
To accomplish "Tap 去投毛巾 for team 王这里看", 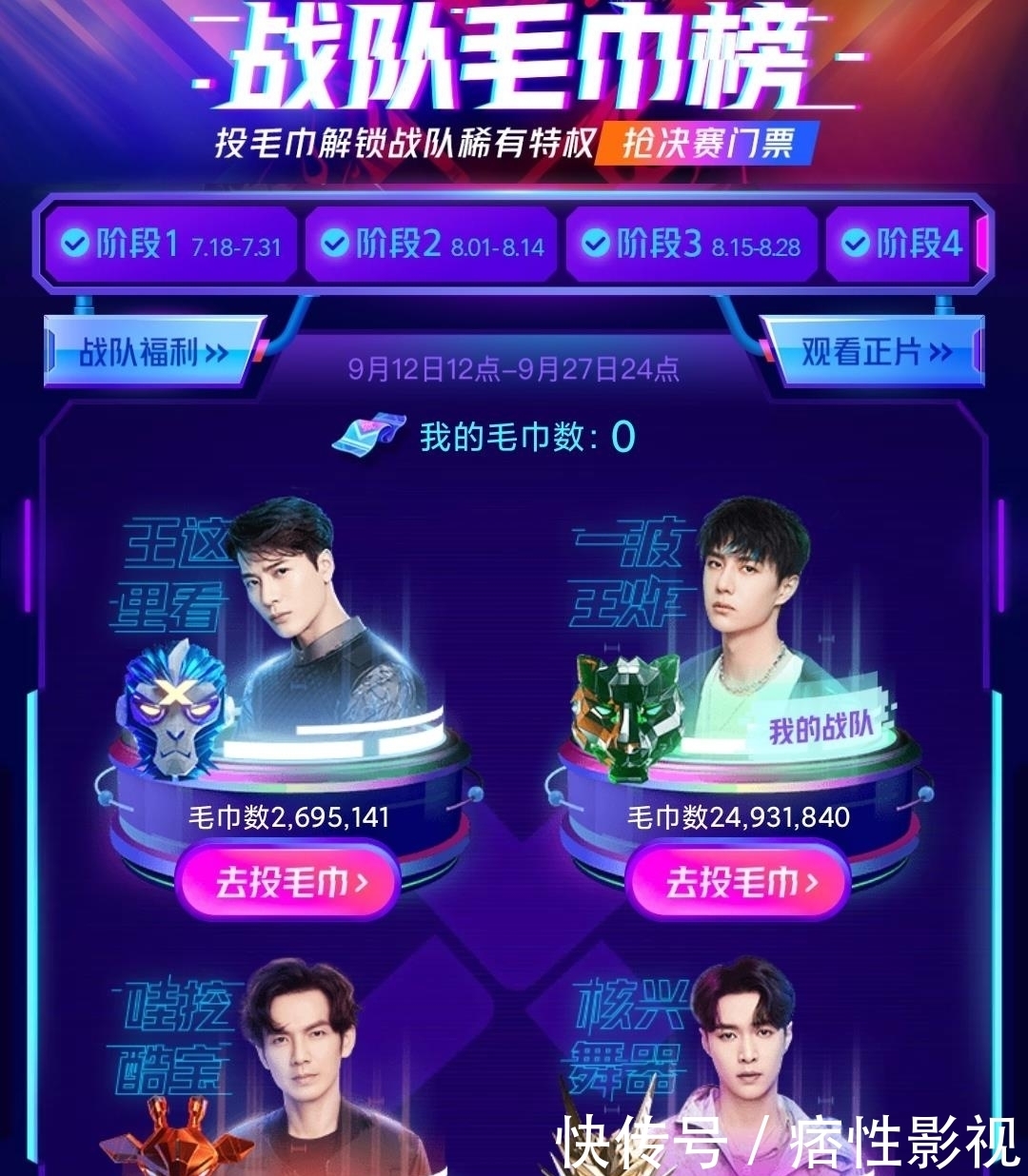I will 289,883.
